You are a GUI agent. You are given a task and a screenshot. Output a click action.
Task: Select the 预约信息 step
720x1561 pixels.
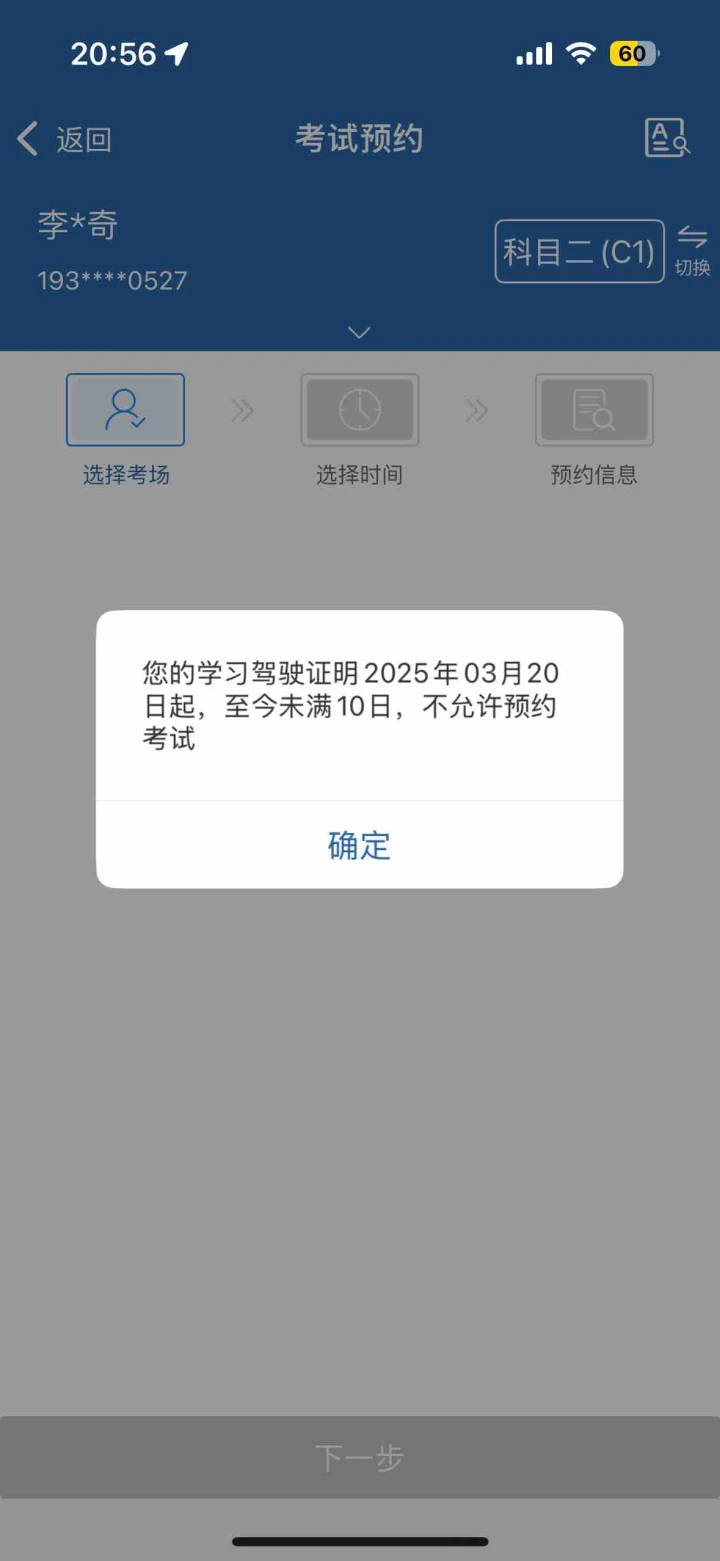coord(594,430)
